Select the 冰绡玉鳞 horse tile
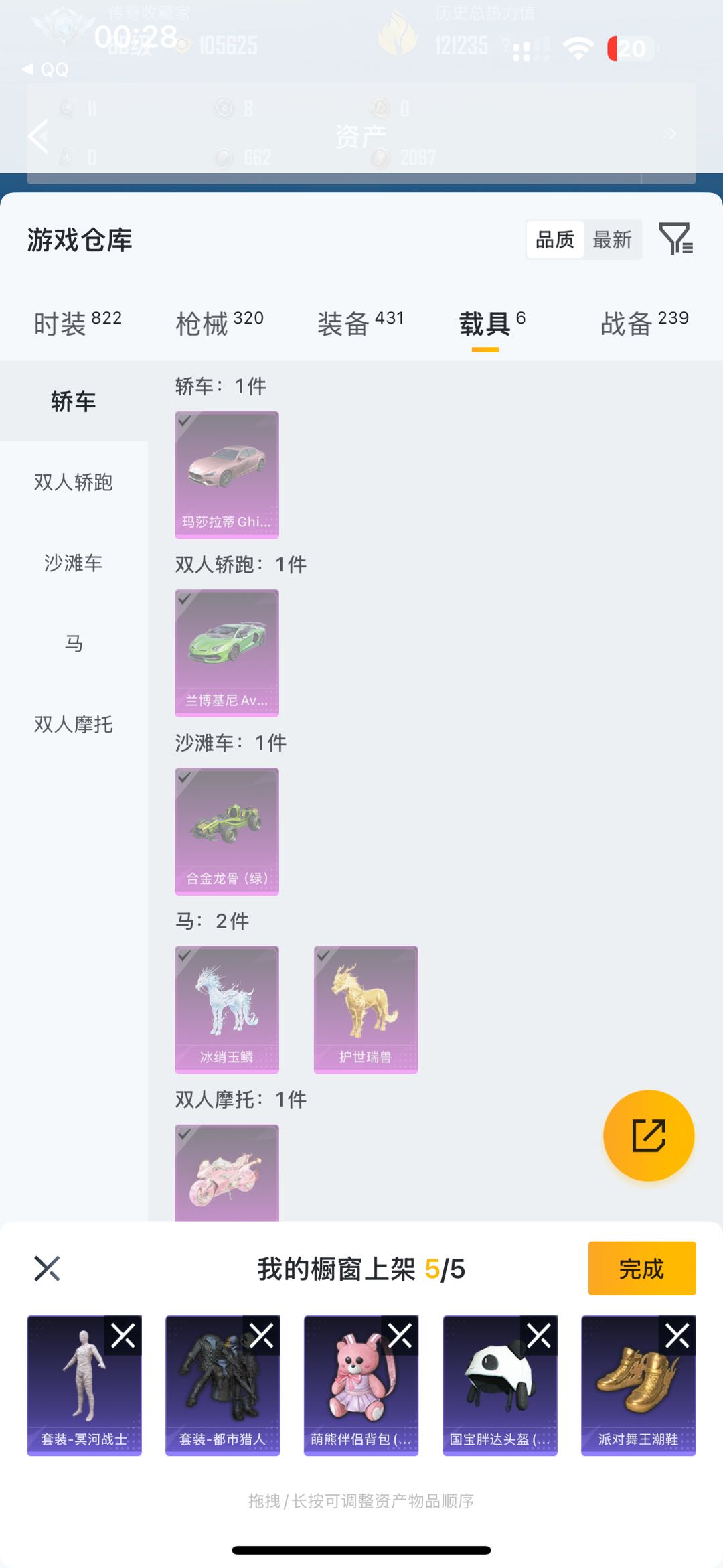Viewport: 723px width, 1568px height. (x=227, y=1009)
